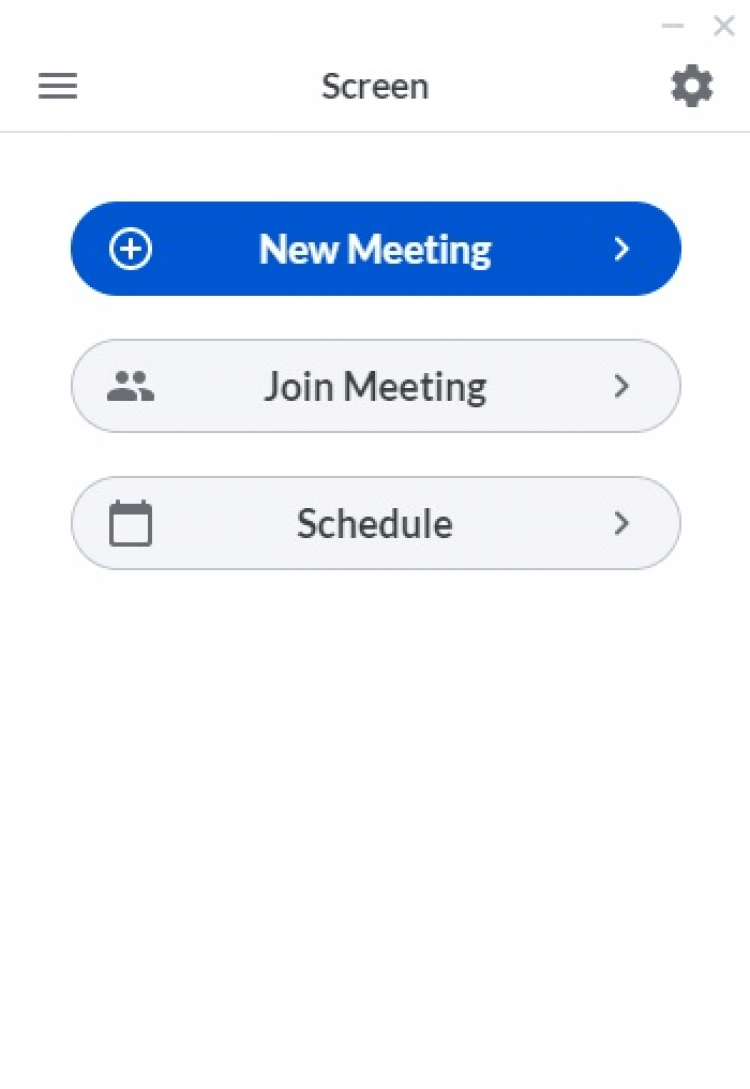Minimize the window

[x=673, y=26]
